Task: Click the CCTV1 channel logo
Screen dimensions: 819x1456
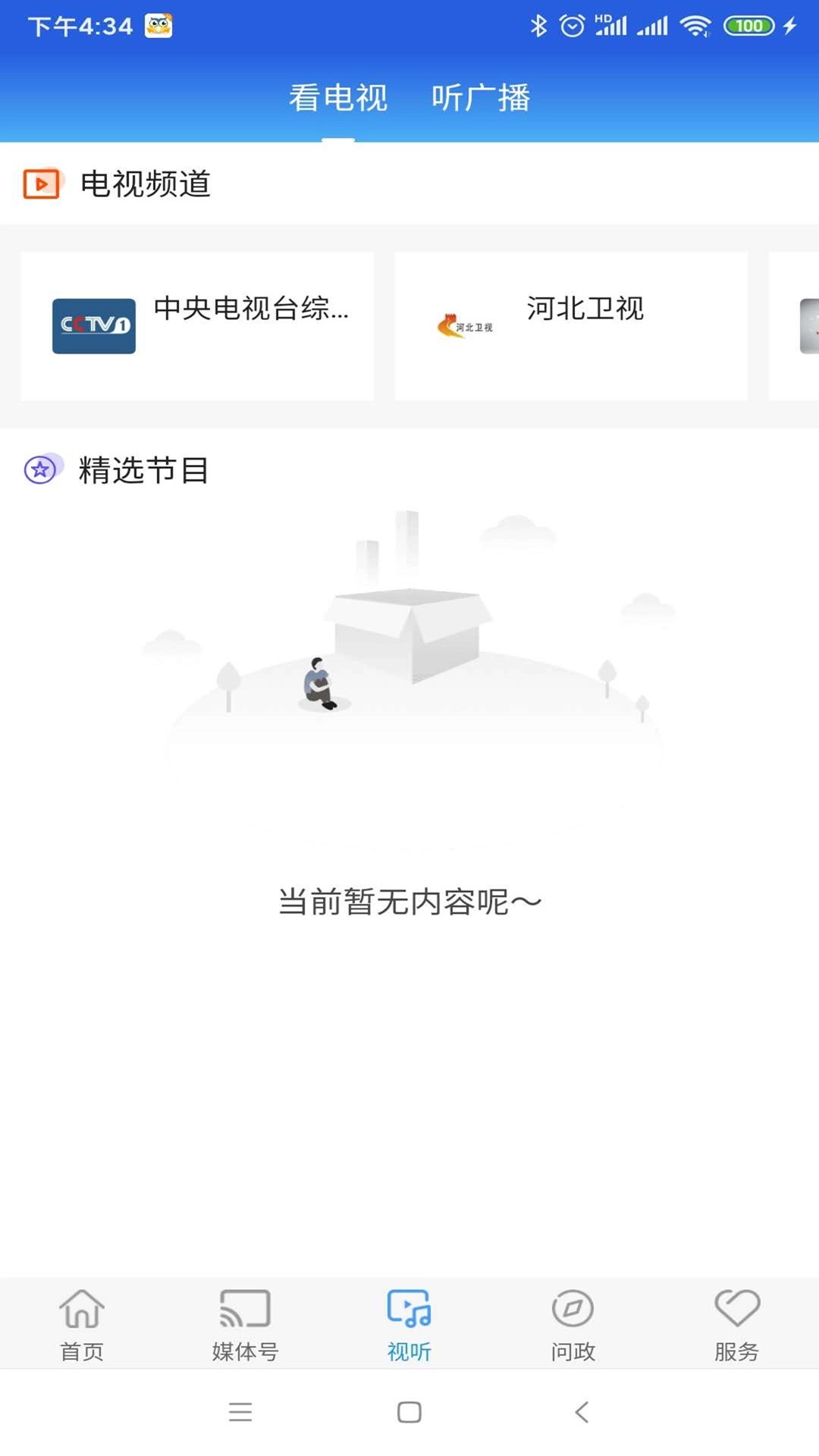Action: pyautogui.click(x=94, y=325)
